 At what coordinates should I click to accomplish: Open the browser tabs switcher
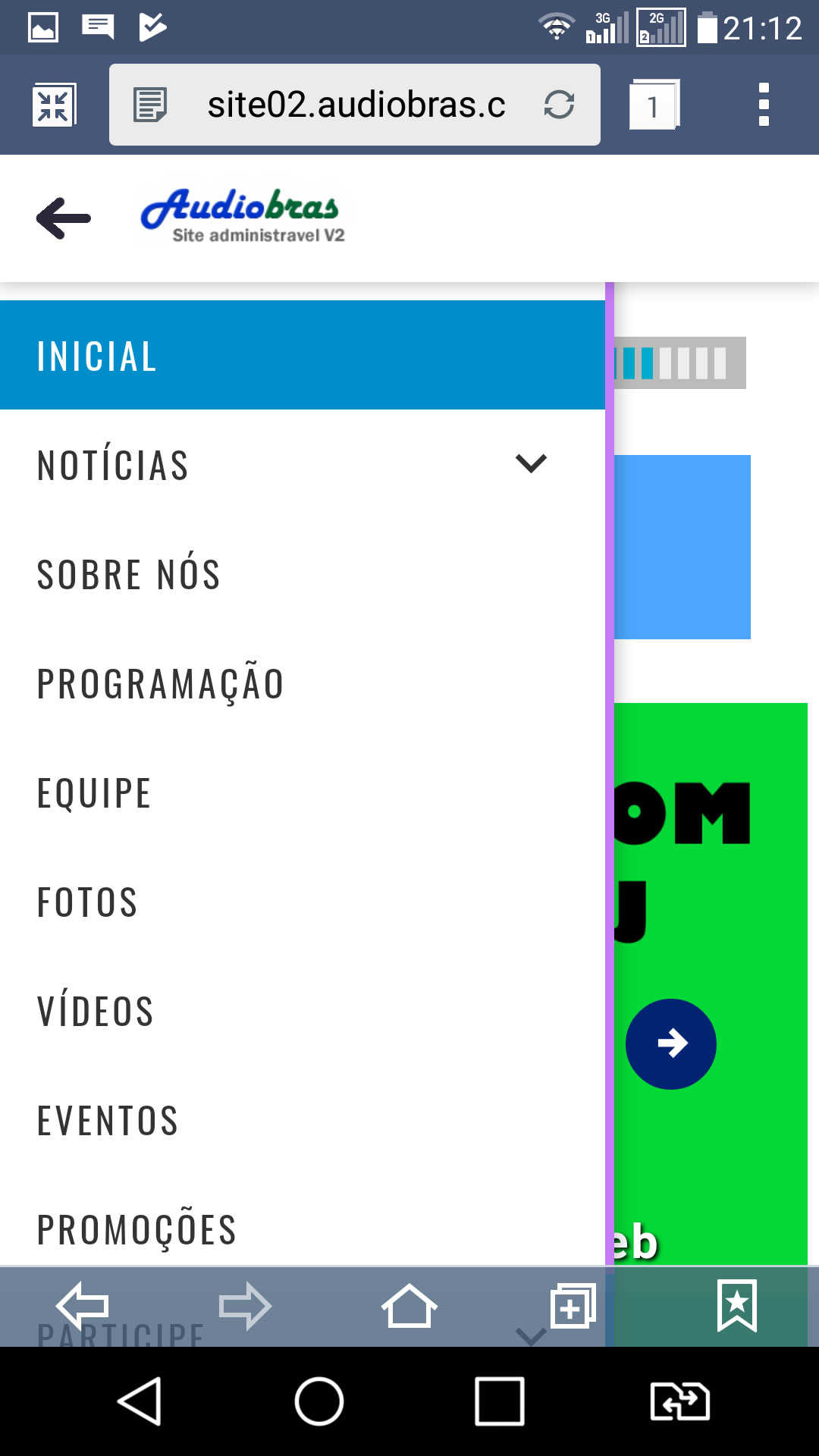[x=654, y=105]
